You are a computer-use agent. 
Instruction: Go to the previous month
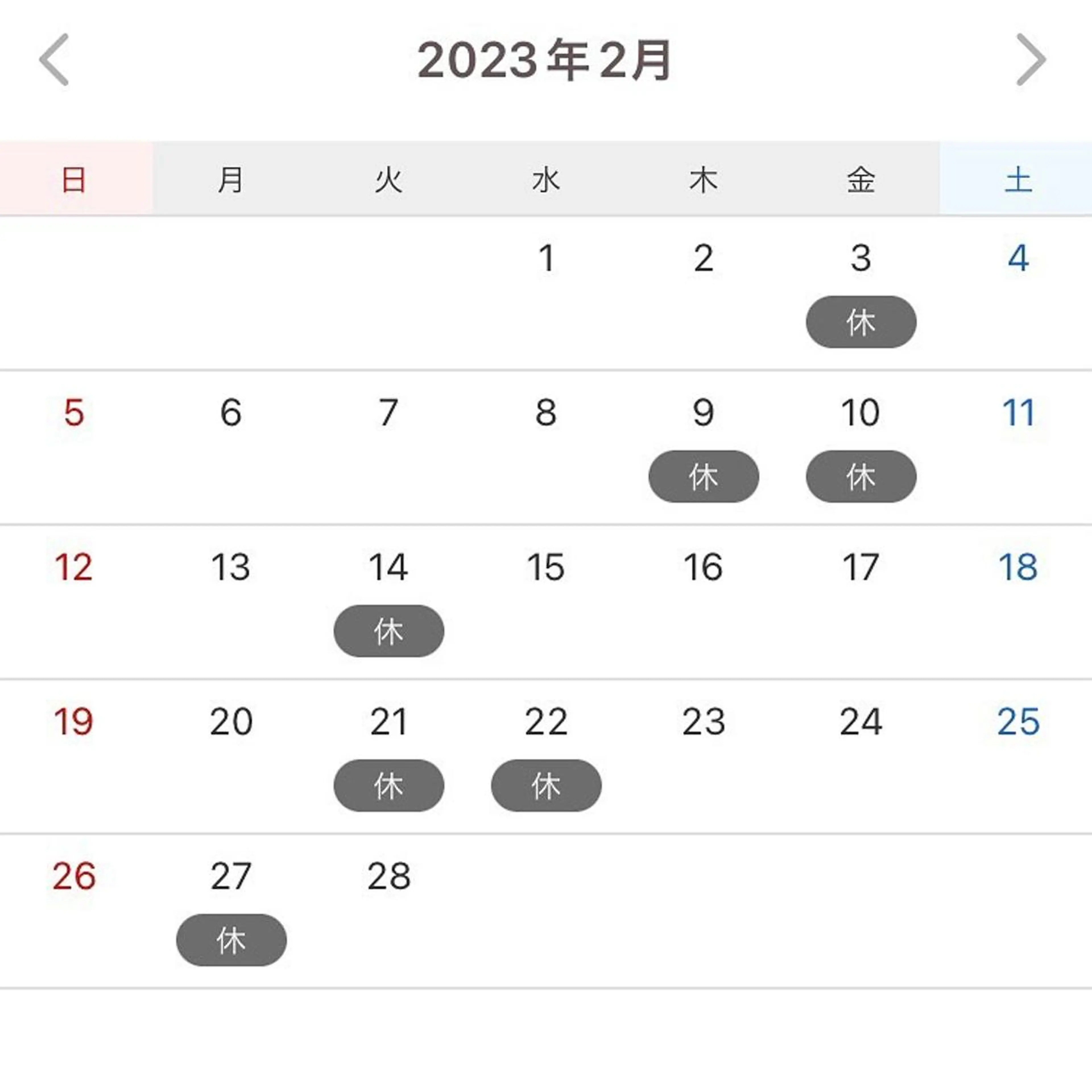54,59
